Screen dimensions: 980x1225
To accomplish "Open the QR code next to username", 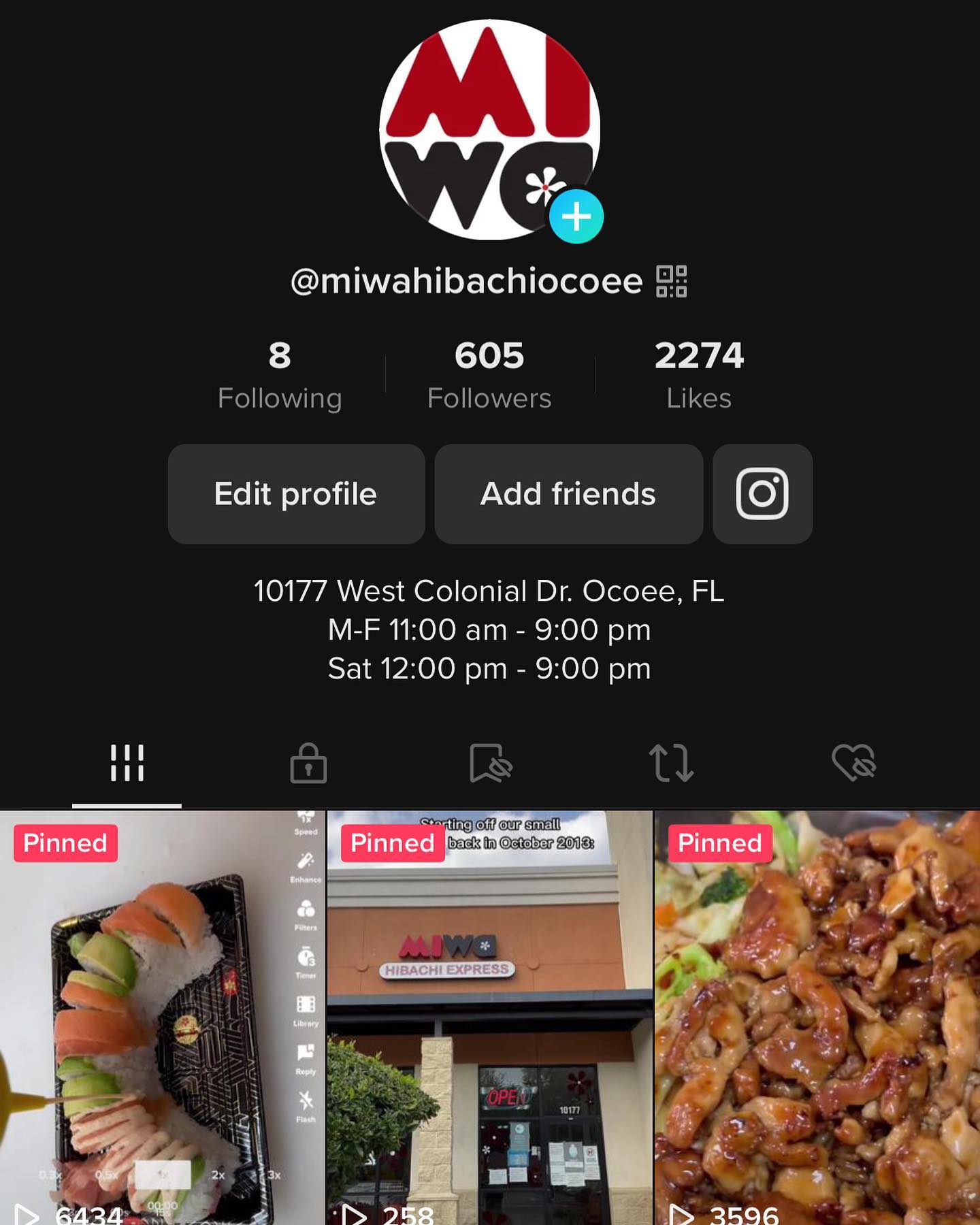I will point(671,281).
